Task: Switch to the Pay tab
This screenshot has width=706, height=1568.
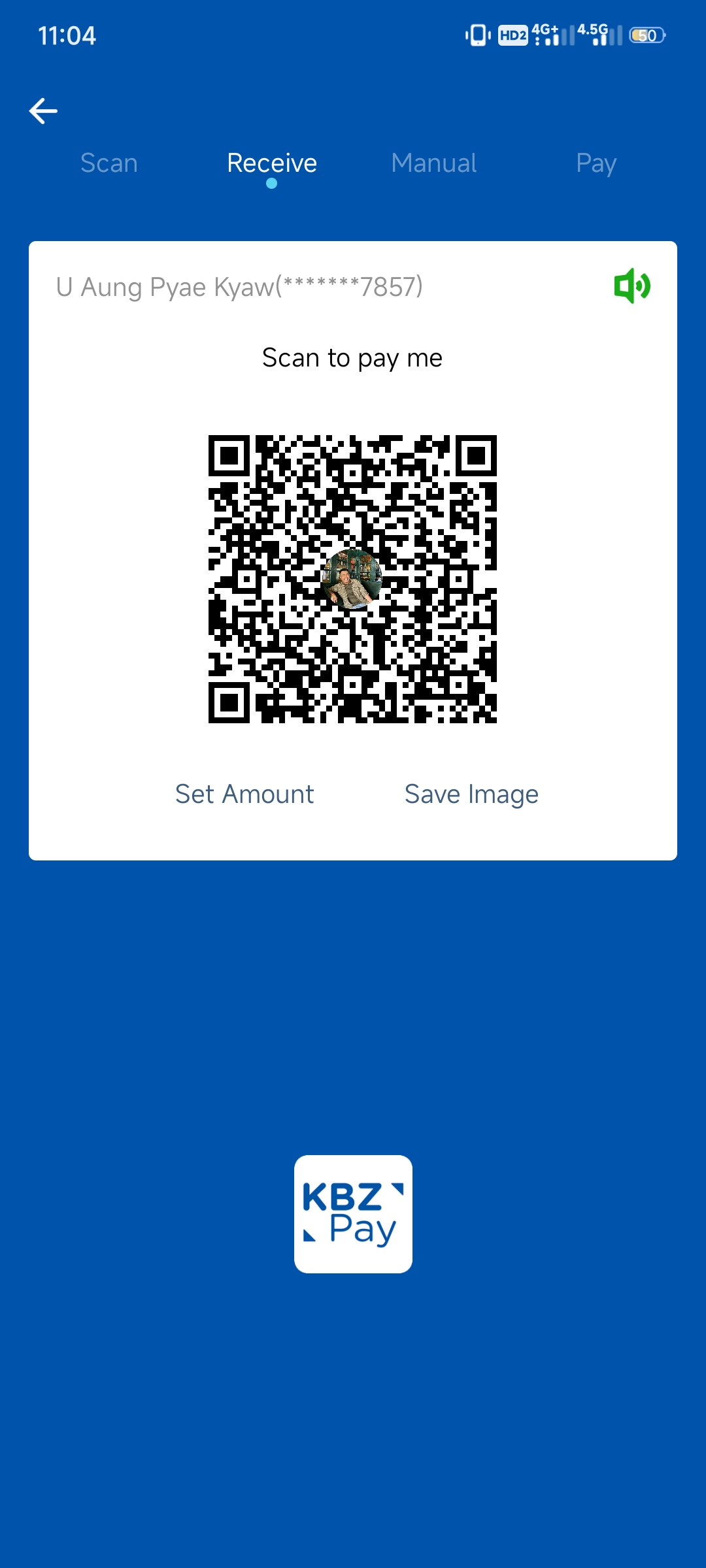Action: pos(596,163)
